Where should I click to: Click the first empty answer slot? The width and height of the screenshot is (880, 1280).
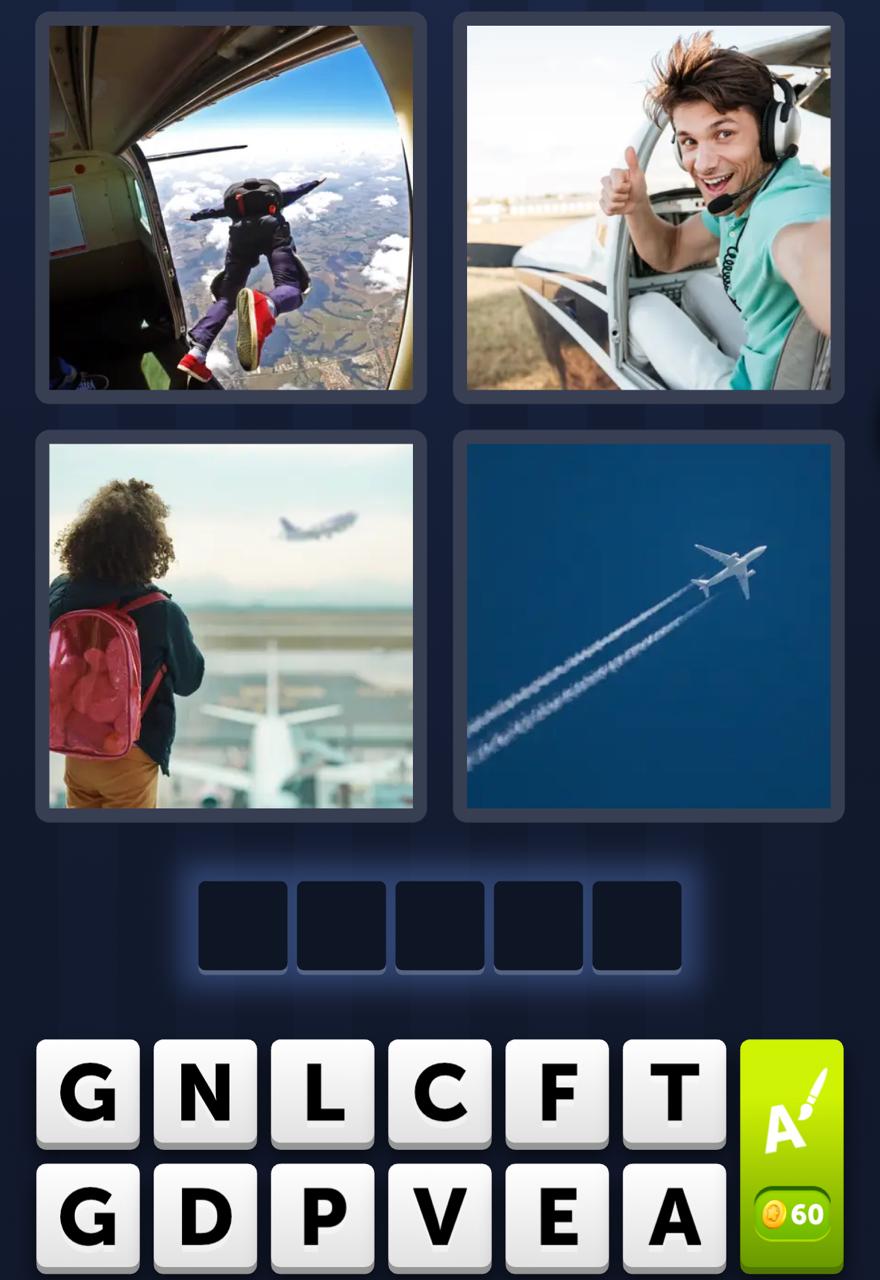pos(242,927)
